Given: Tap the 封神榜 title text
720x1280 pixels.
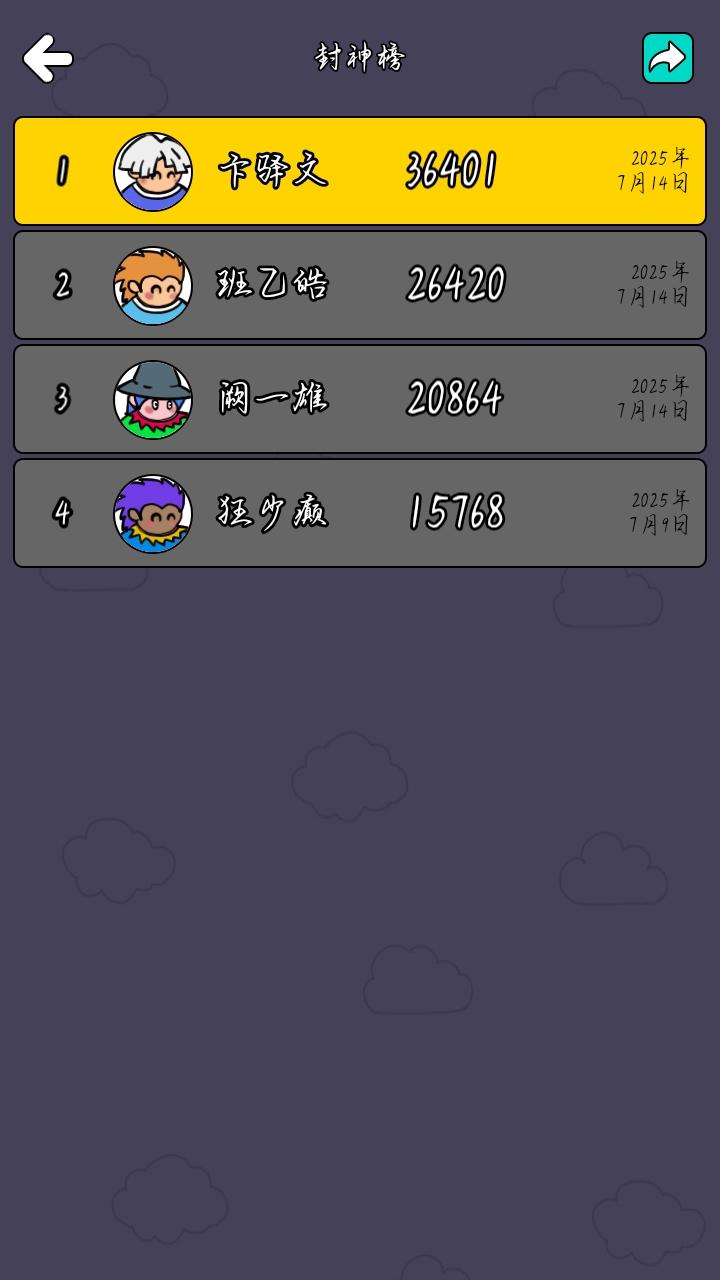Looking at the screenshot, I should click(358, 57).
